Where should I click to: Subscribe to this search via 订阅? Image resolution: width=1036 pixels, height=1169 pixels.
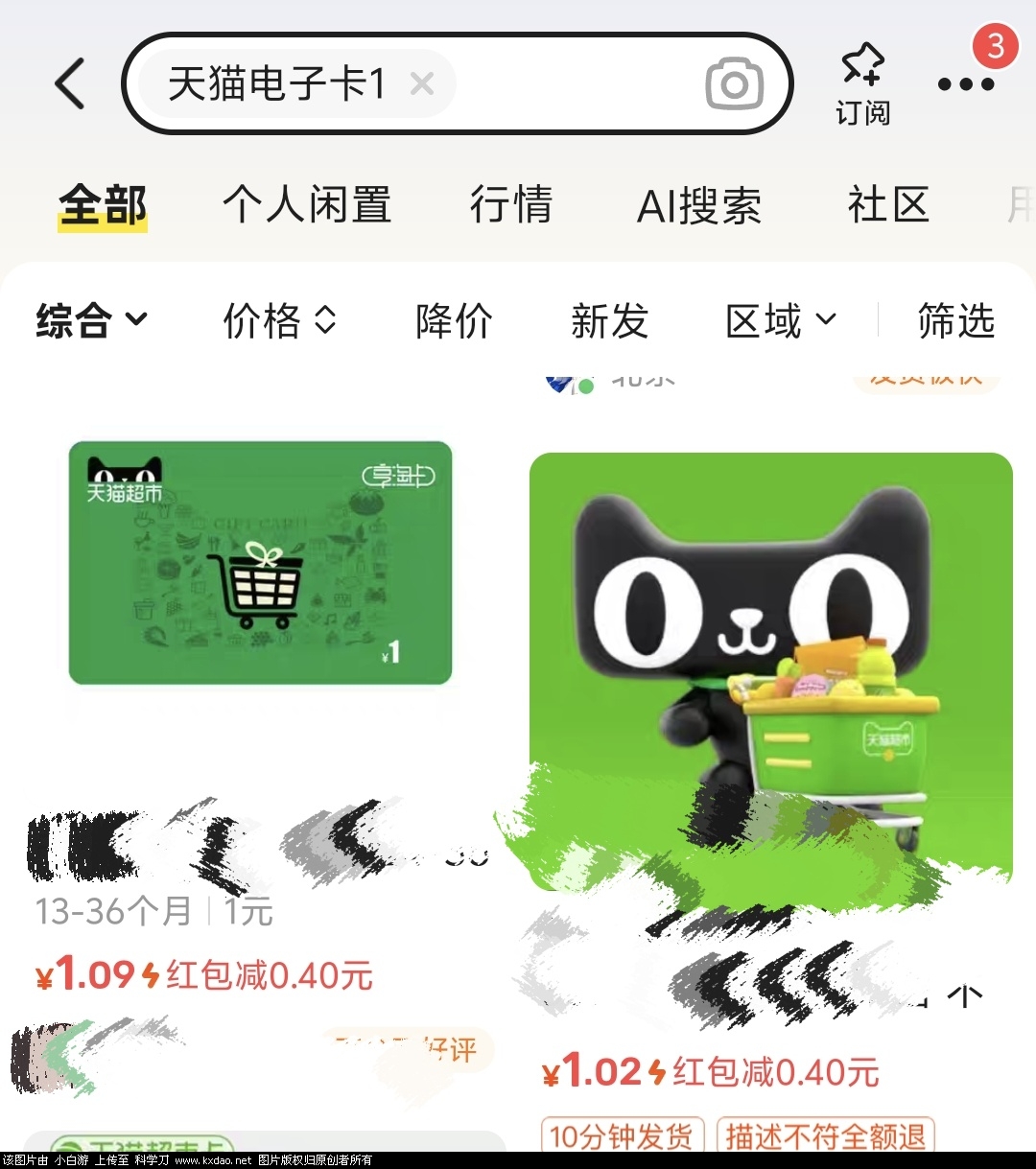click(x=861, y=84)
